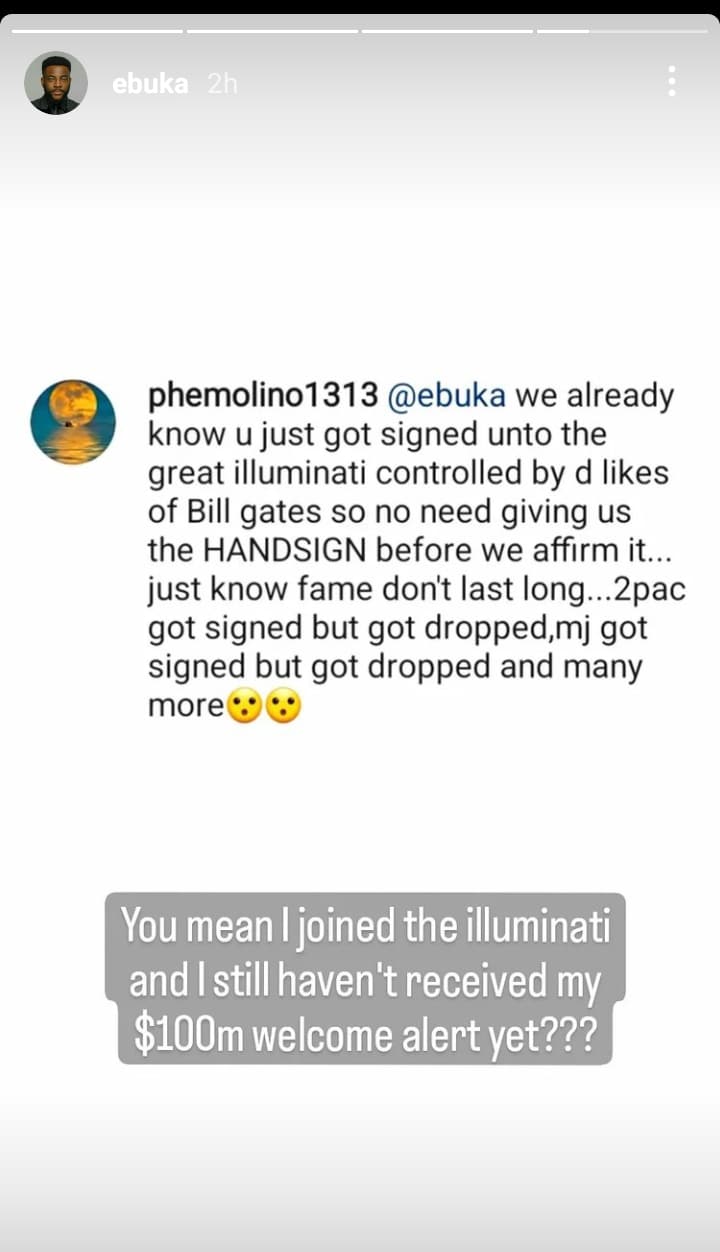Open ebuka's profile picture
The height and width of the screenshot is (1252, 720).
click(x=56, y=83)
